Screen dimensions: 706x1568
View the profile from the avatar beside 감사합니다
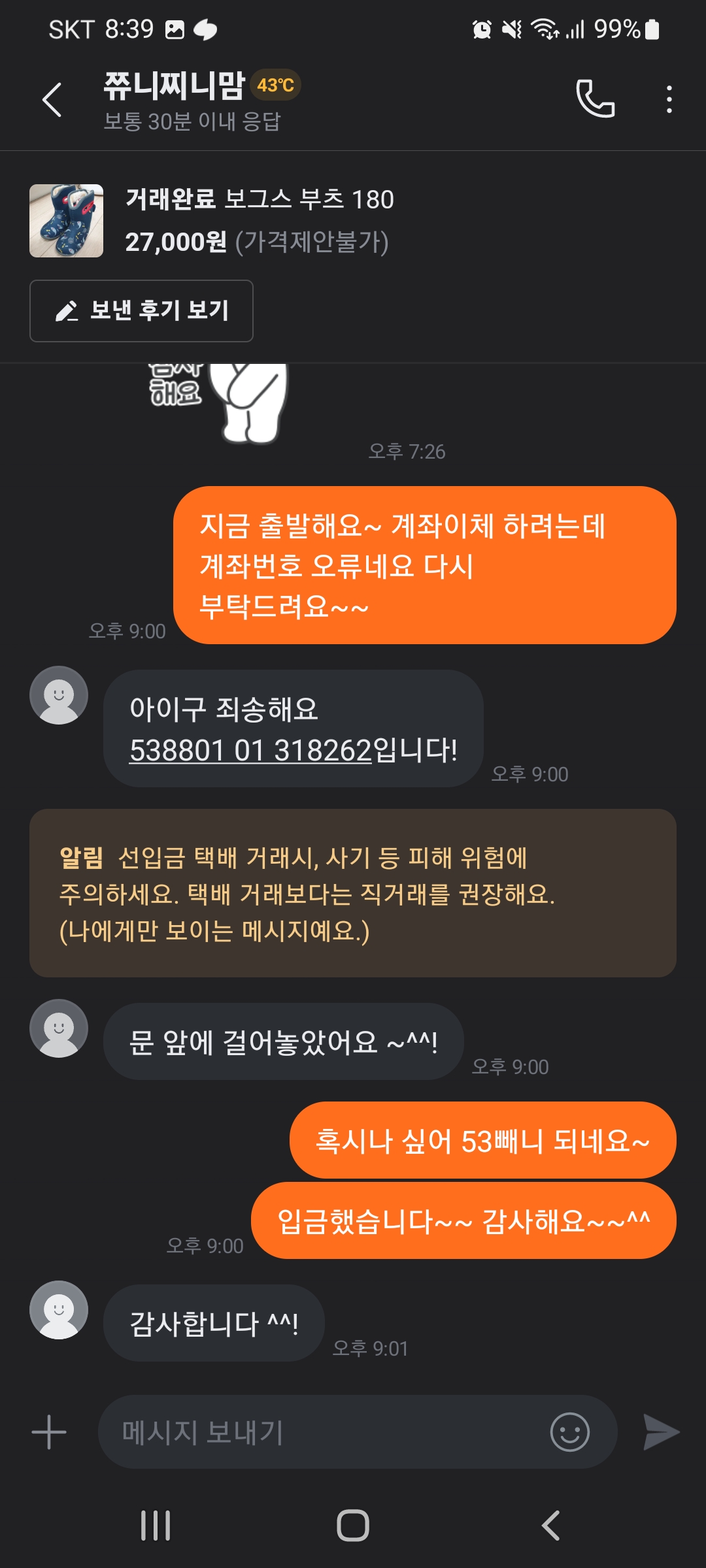(x=59, y=1310)
